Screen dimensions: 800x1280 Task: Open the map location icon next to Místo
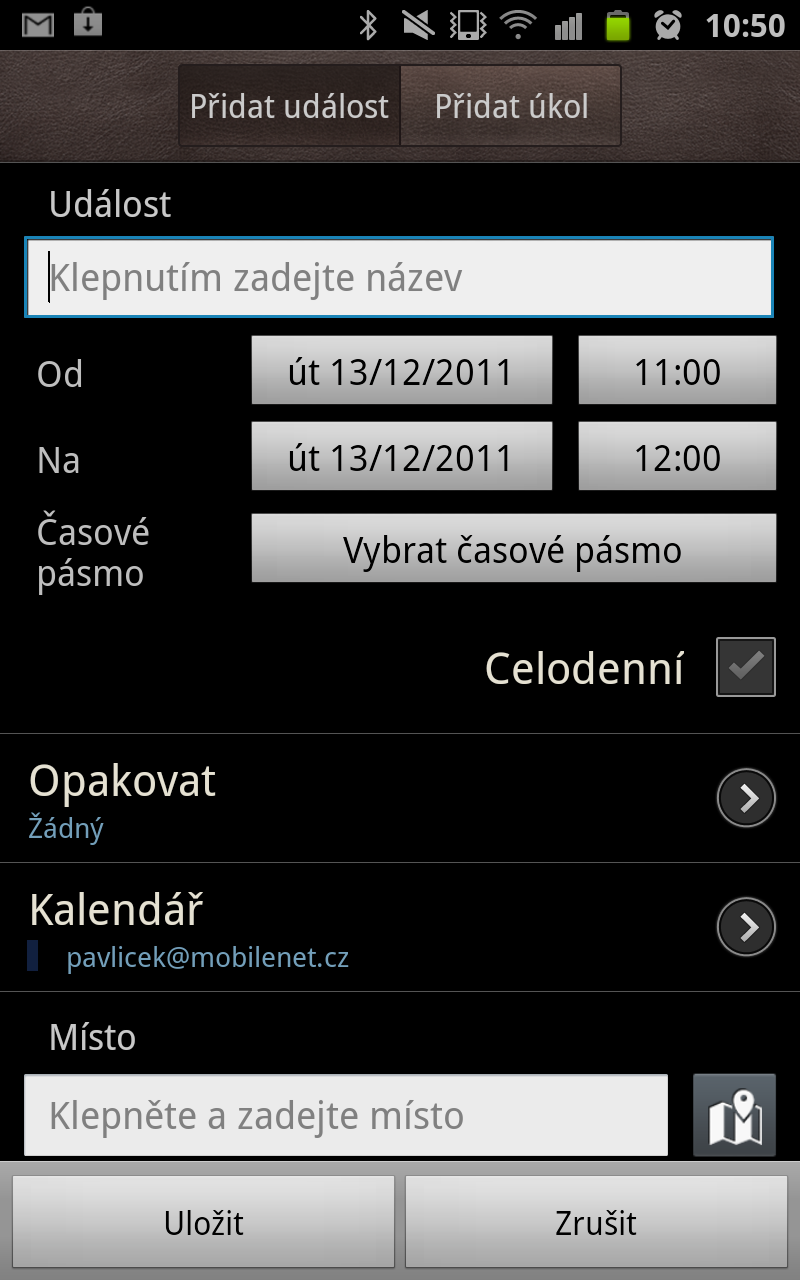click(734, 1114)
